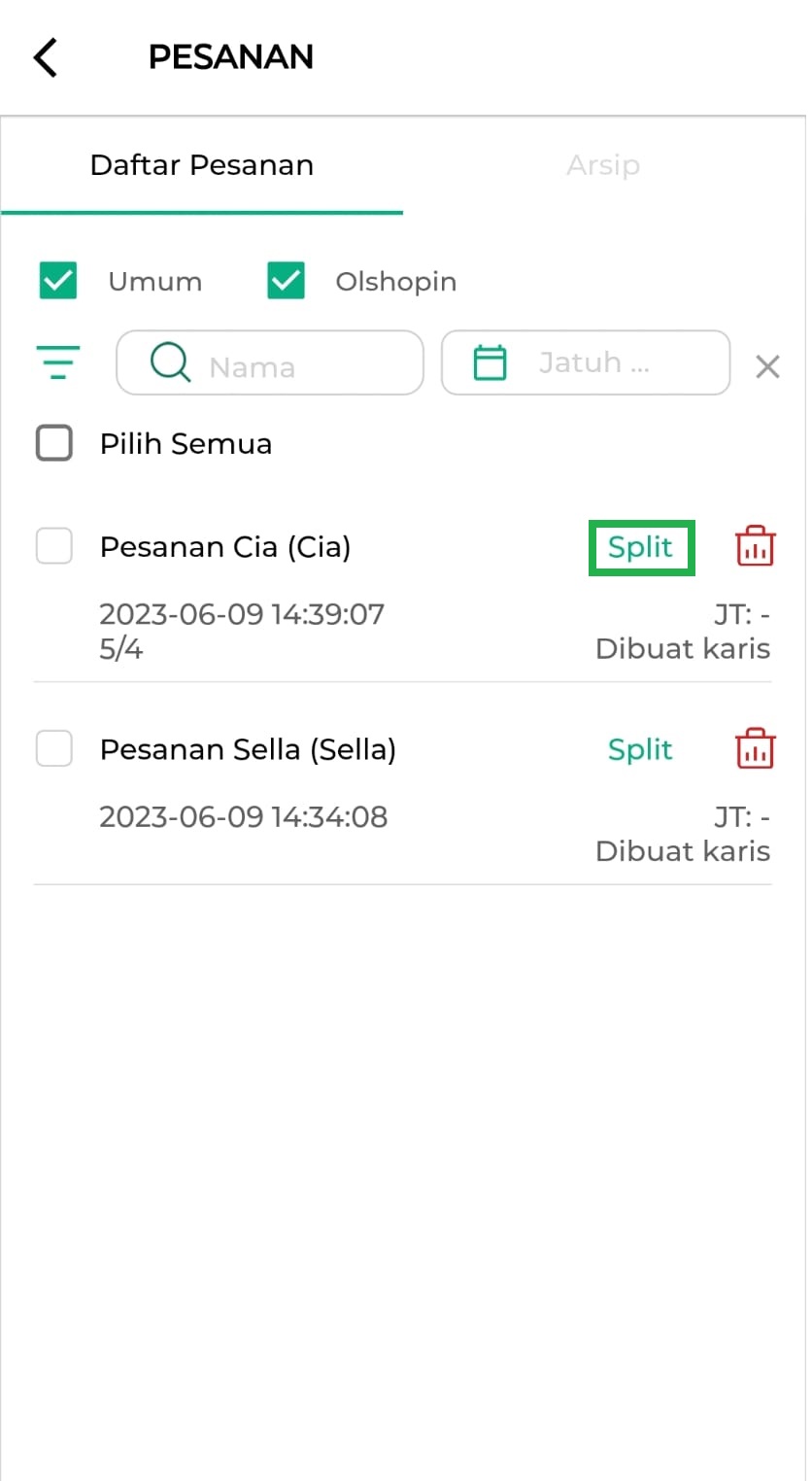The height and width of the screenshot is (1481, 812).
Task: Clear filters with the X icon
Action: tap(767, 366)
